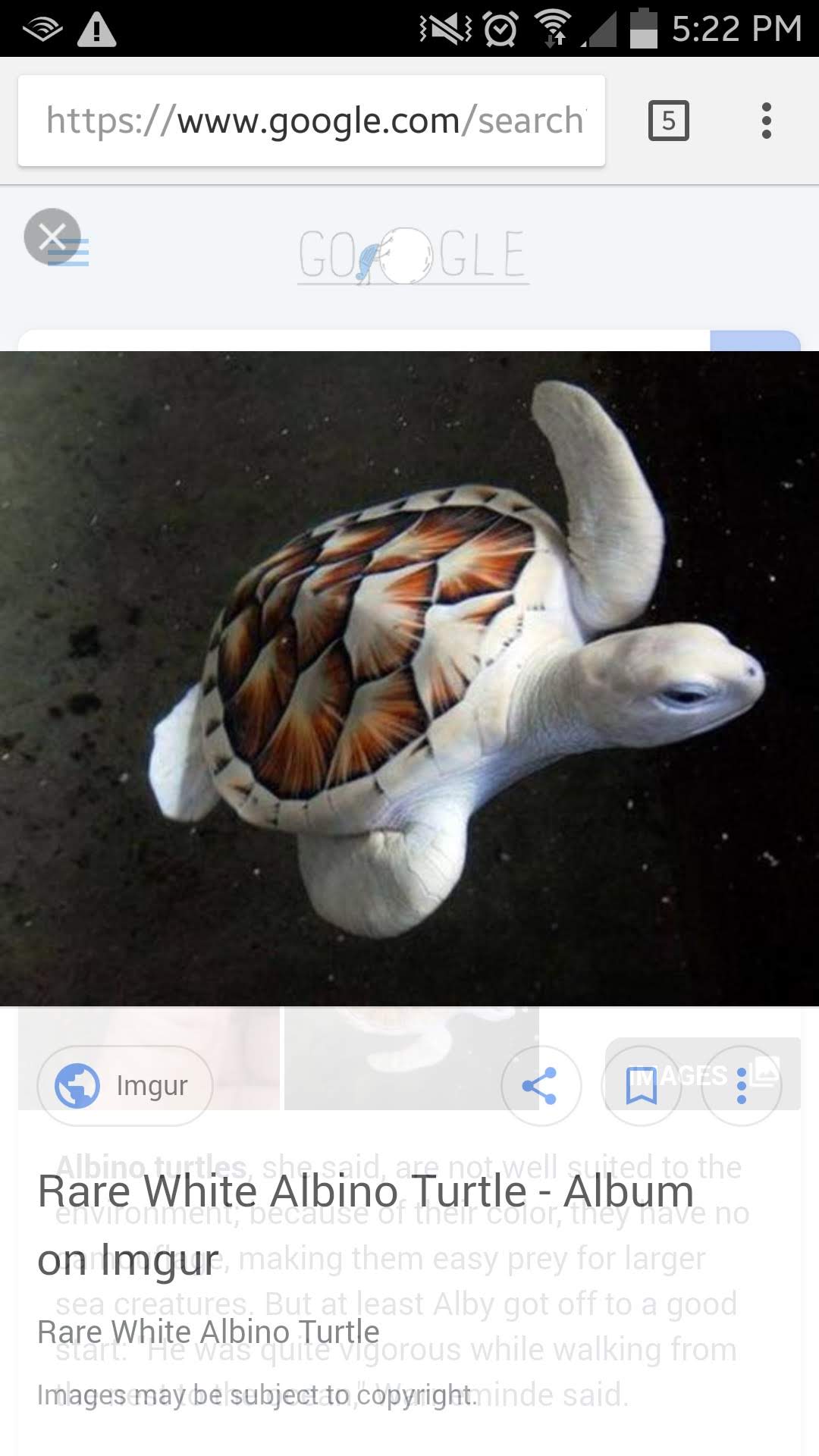The image size is (819, 1456).
Task: Close the image preview
Action: click(x=52, y=236)
